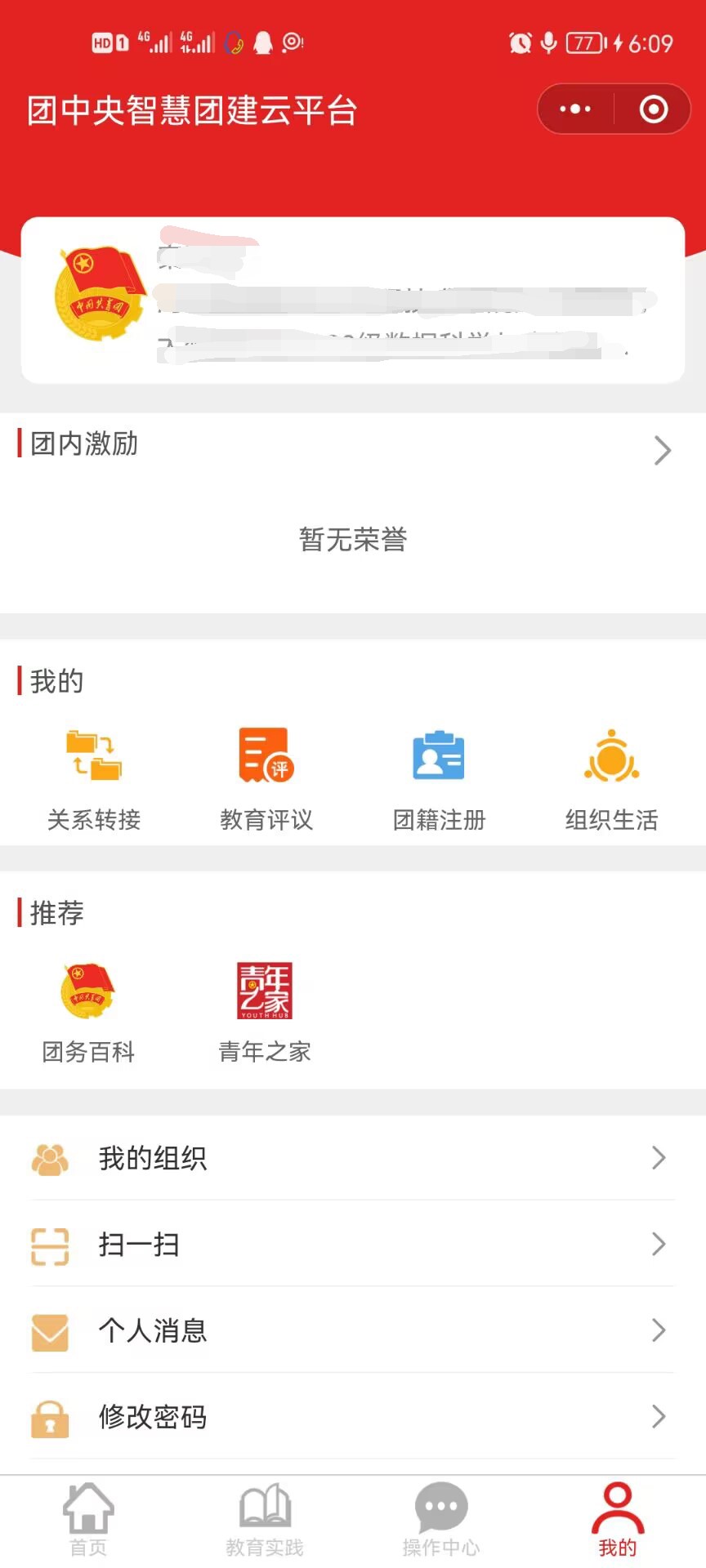View 个人消息
This screenshot has height=1568, width=706.
pyautogui.click(x=352, y=1330)
